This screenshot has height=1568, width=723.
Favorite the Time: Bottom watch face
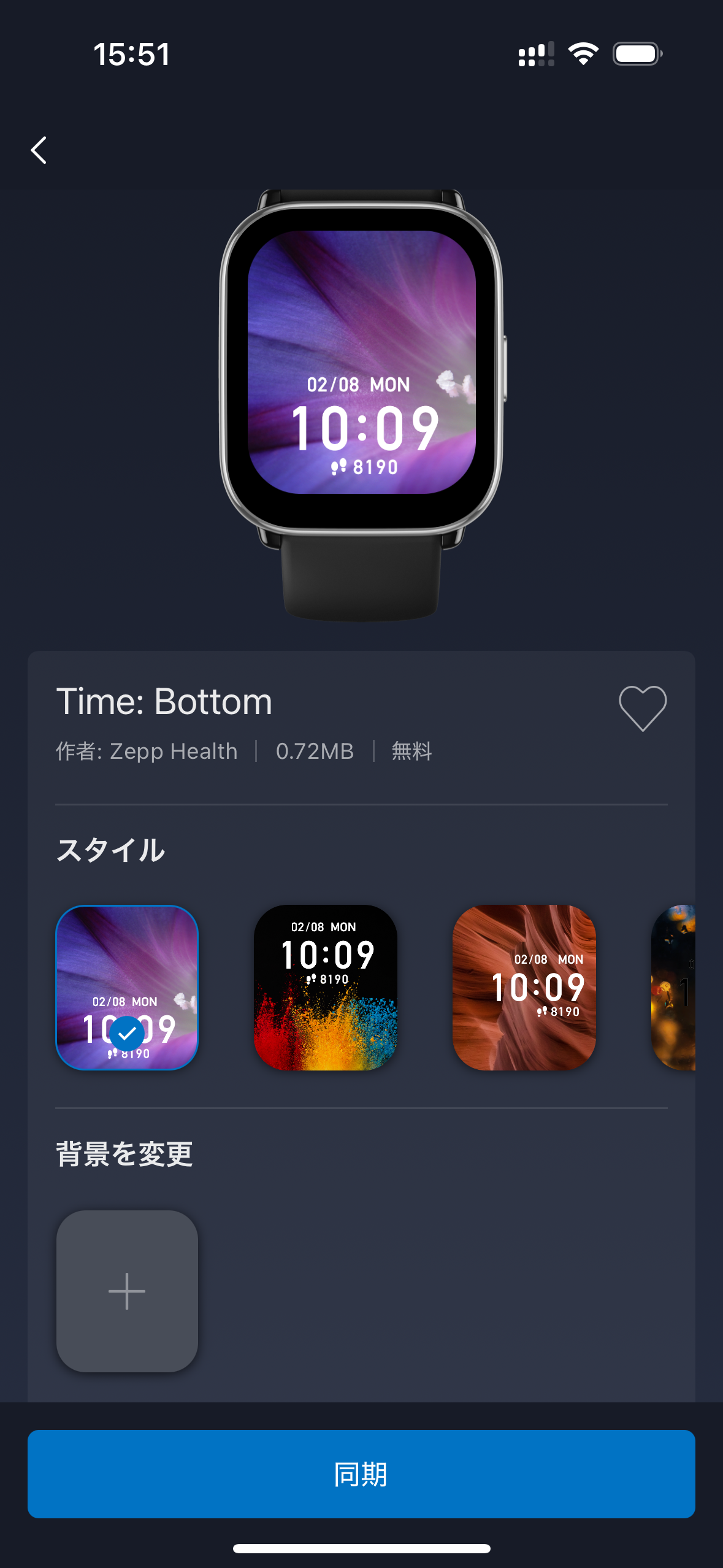coord(642,708)
